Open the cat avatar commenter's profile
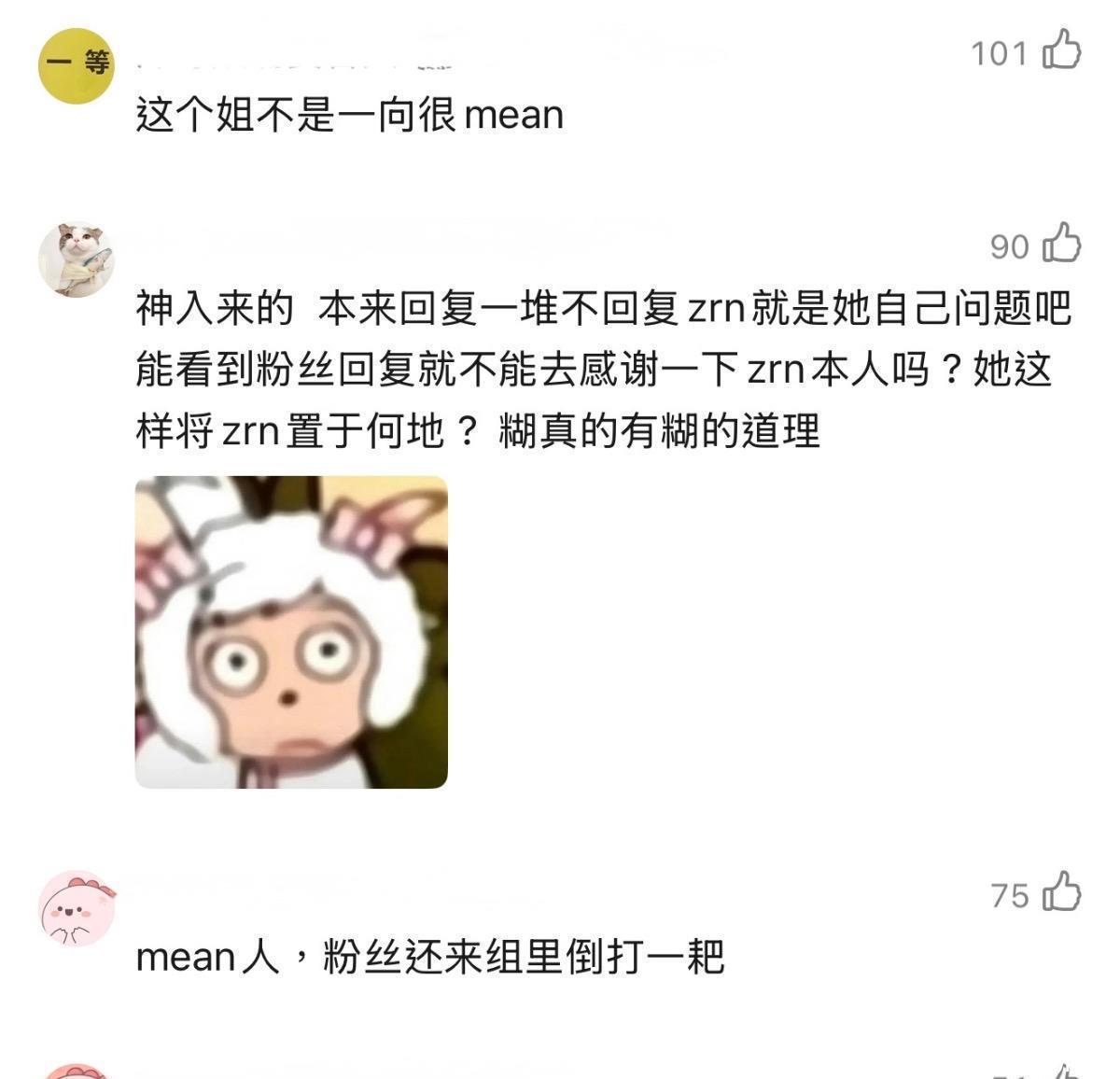This screenshot has height=1079, width=1120. [x=77, y=259]
